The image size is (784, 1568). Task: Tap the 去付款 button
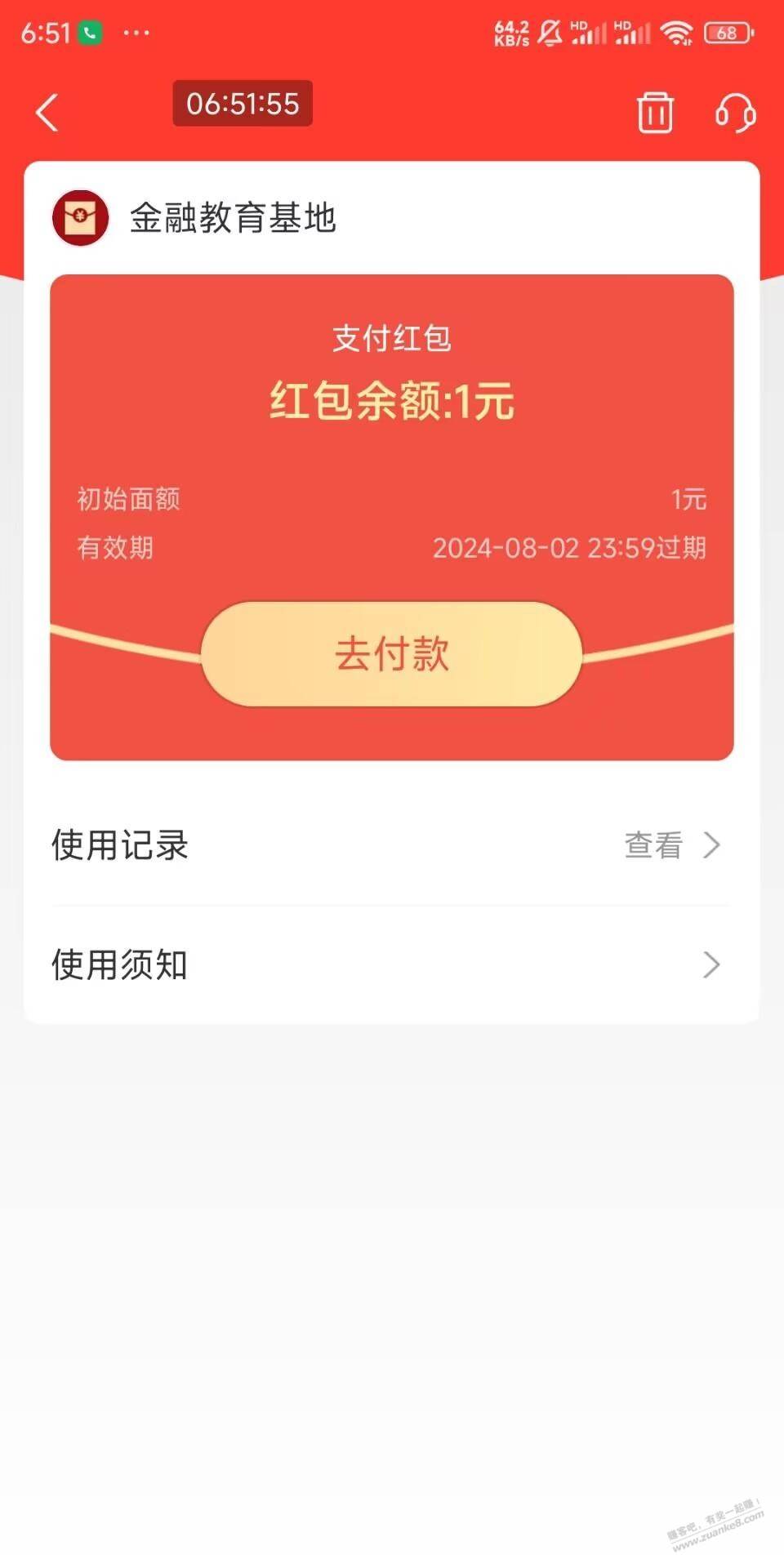pos(392,654)
